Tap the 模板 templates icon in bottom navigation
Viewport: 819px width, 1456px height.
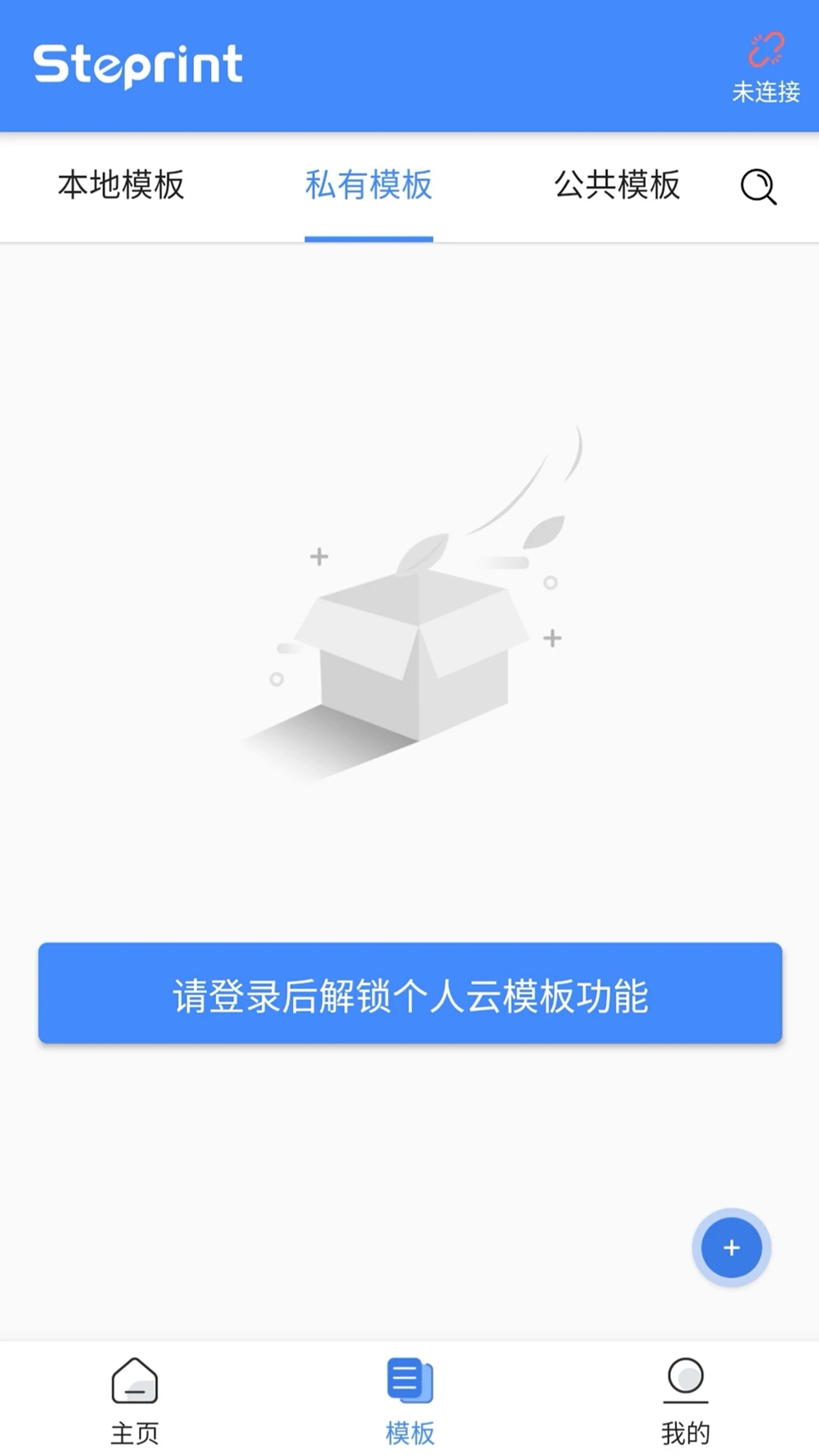pyautogui.click(x=409, y=1383)
